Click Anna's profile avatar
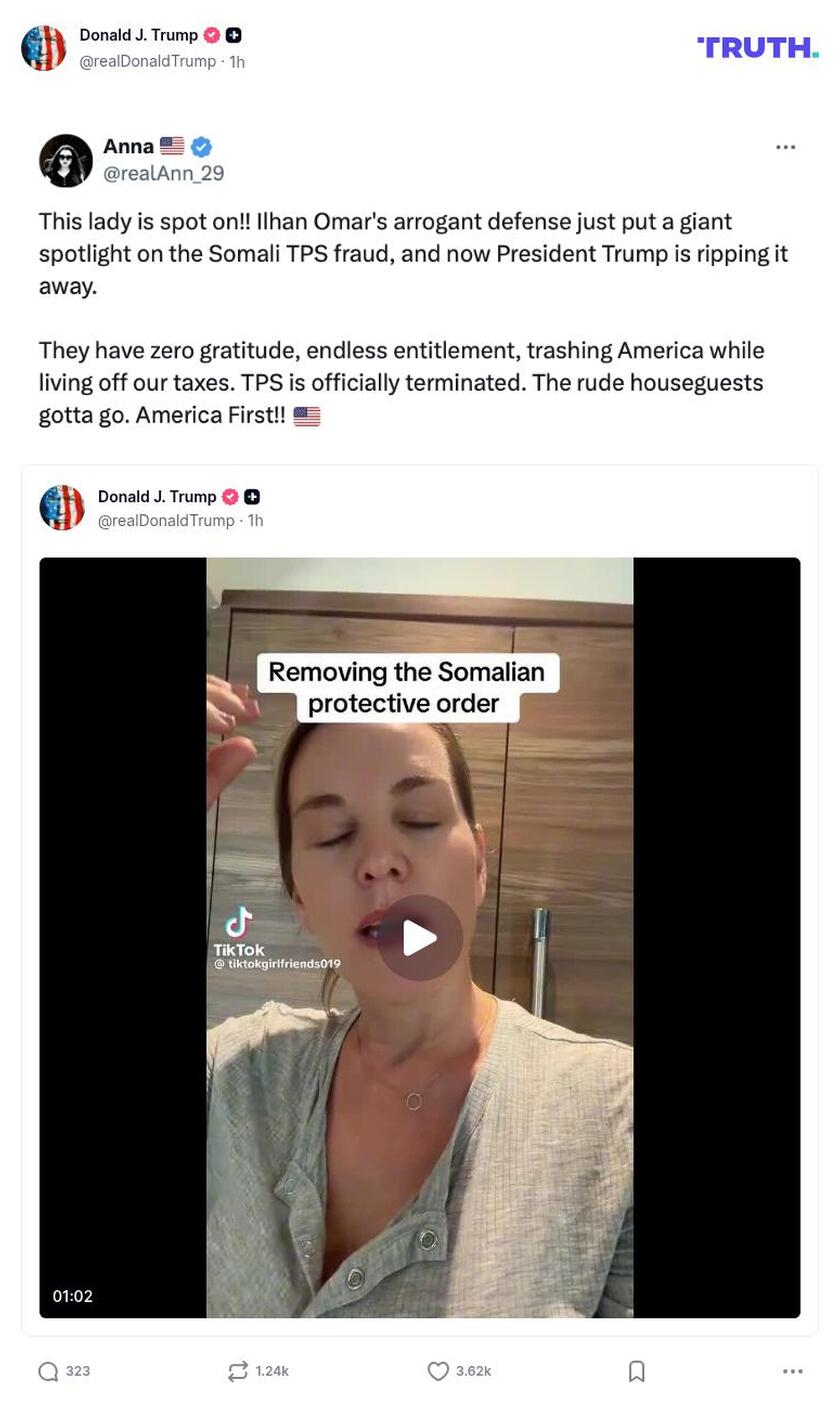 65,160
